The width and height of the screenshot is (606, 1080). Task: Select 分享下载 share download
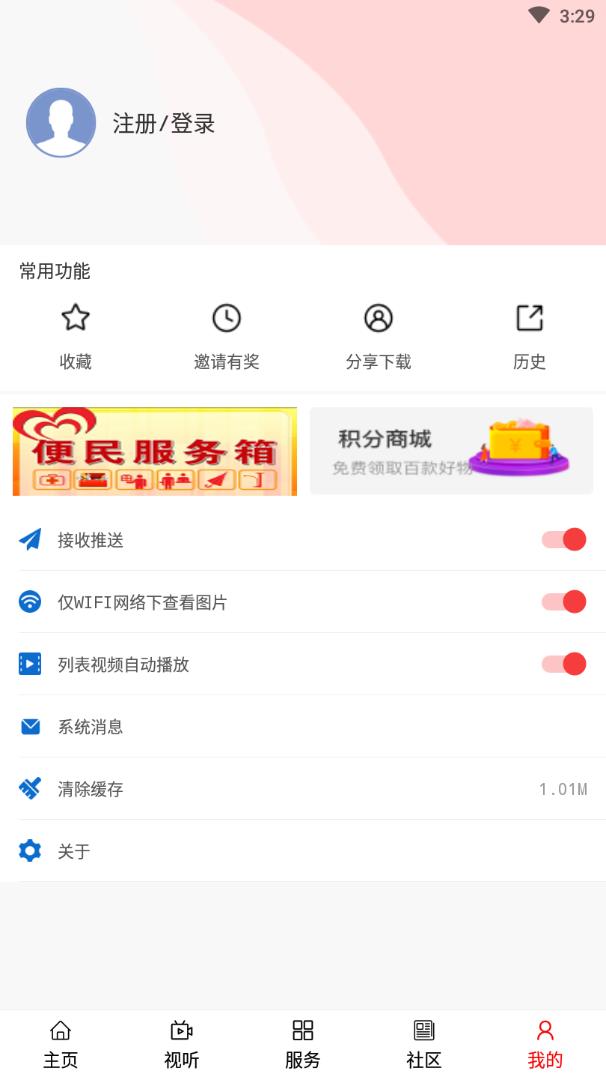(378, 337)
